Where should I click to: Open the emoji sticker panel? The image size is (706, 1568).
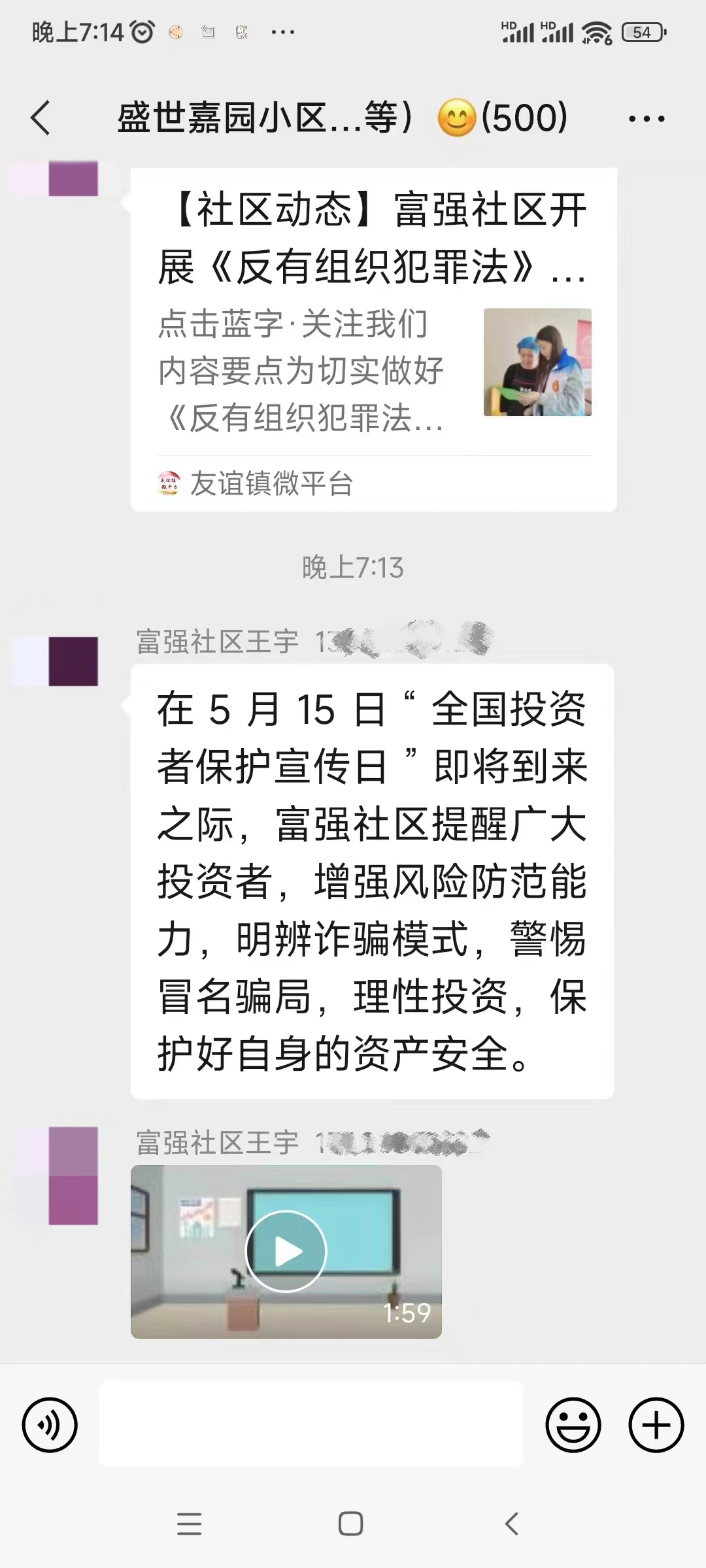(573, 1425)
